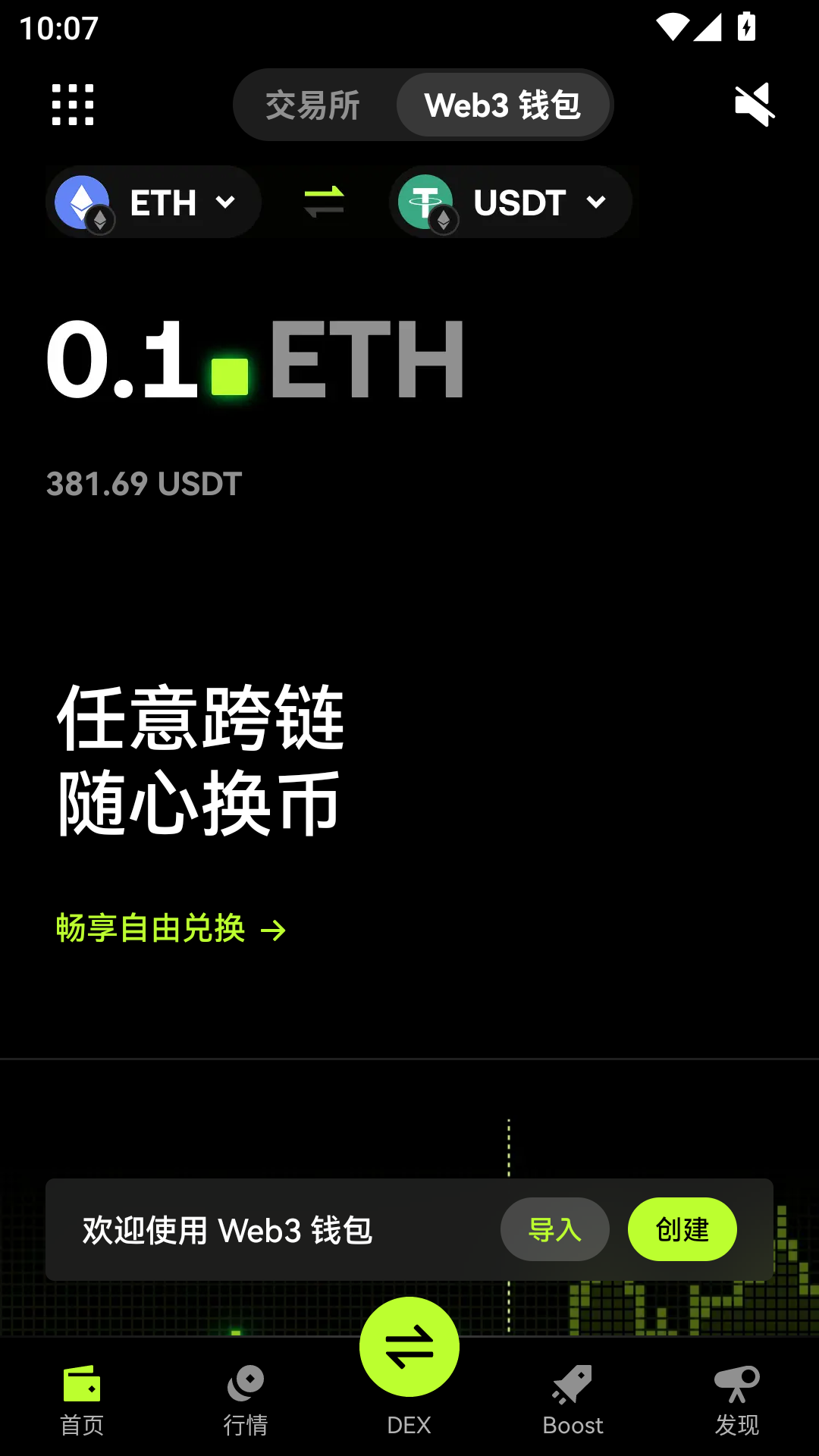The image size is (819, 1456).
Task: Switch to the Web3 钱包 tab
Action: 503,105
